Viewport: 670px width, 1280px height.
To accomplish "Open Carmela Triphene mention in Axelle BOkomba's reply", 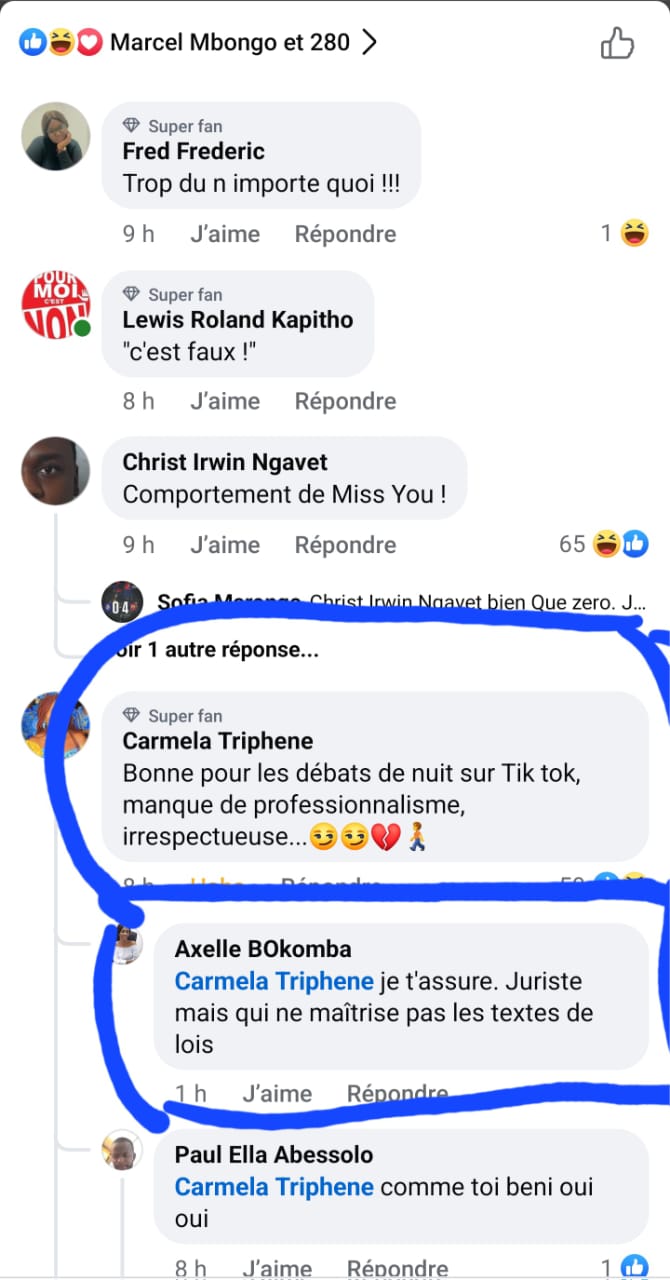I will tap(274, 981).
